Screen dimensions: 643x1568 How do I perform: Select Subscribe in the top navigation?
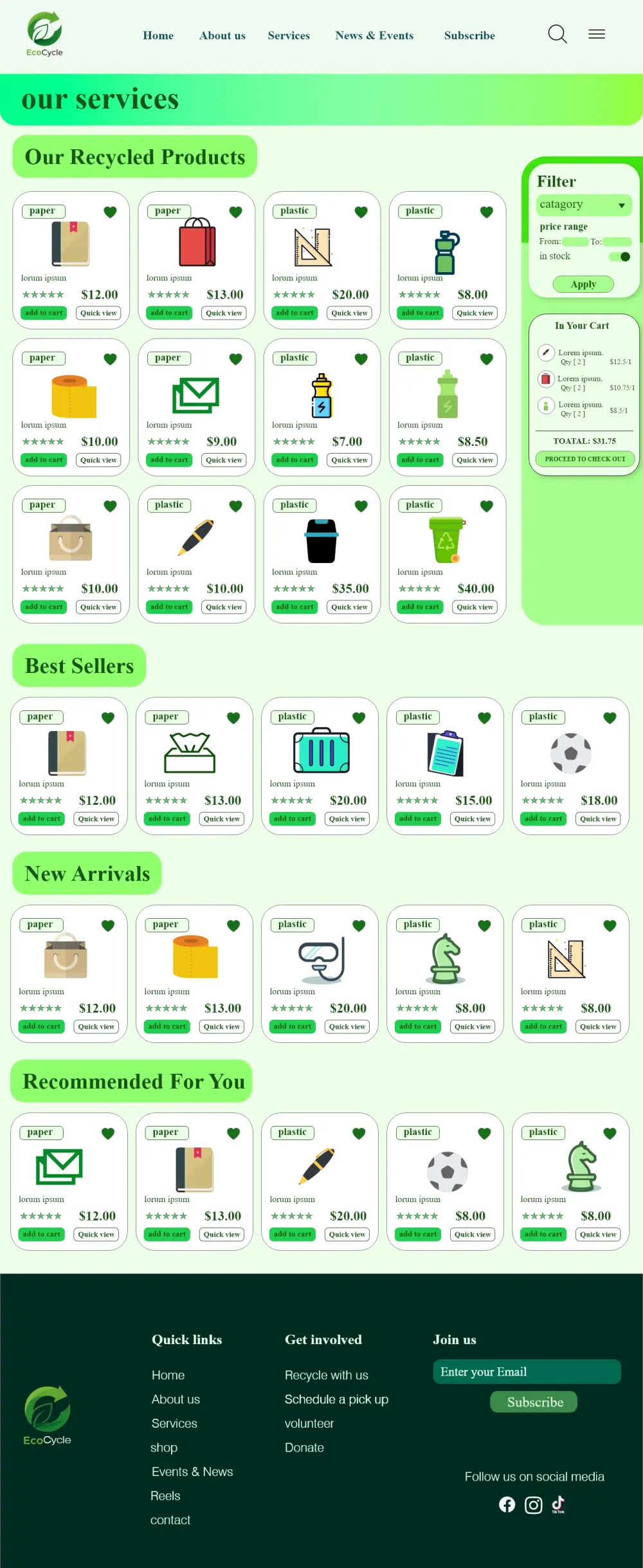(469, 35)
